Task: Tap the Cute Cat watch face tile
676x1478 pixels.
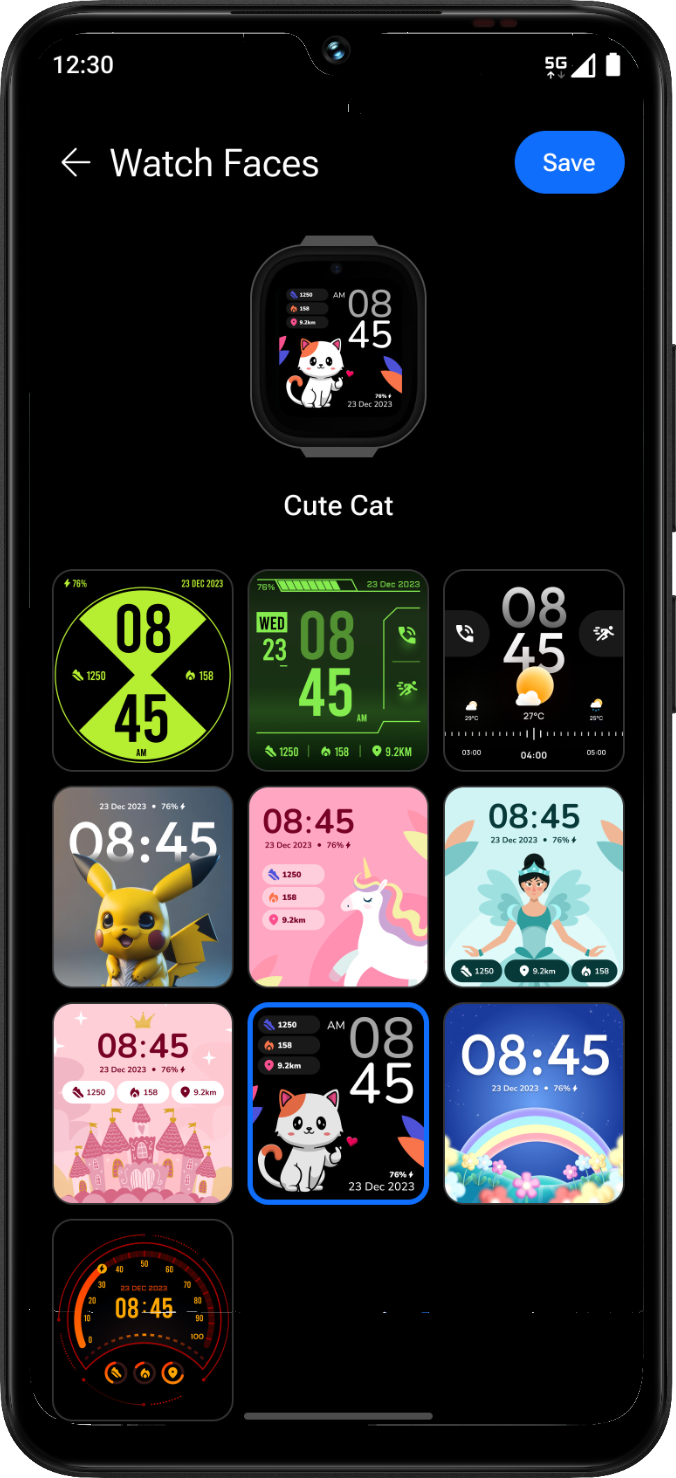Action: [x=338, y=1103]
